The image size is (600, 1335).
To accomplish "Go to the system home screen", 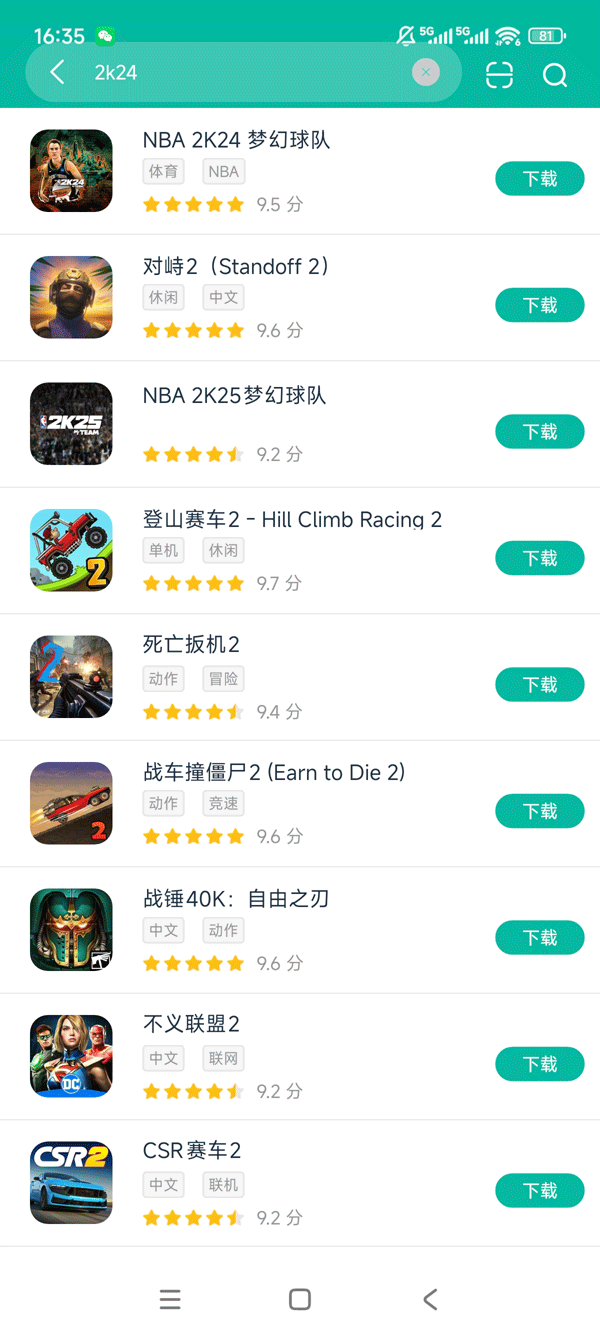I will (299, 1299).
